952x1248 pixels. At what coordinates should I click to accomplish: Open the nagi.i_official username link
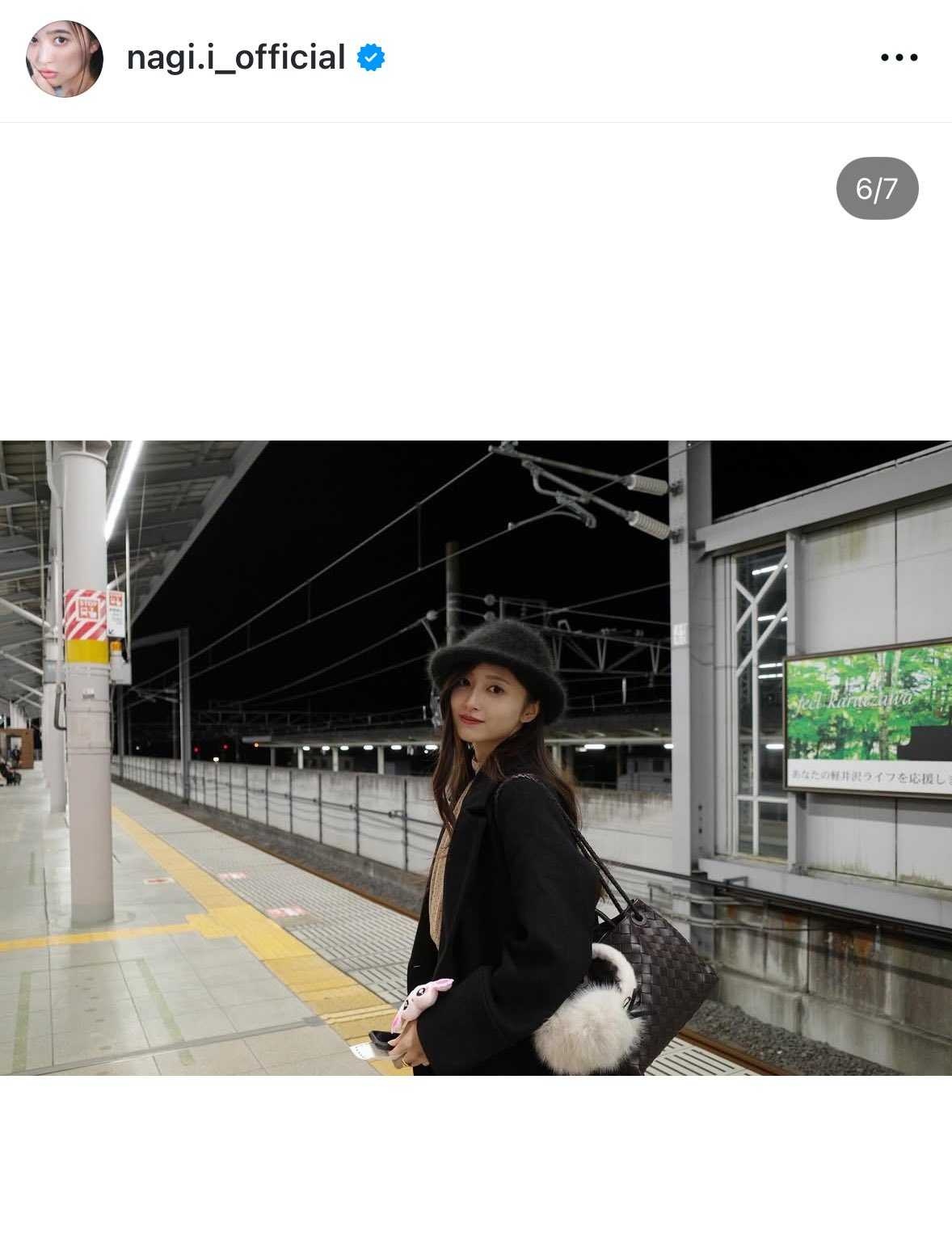coord(235,58)
